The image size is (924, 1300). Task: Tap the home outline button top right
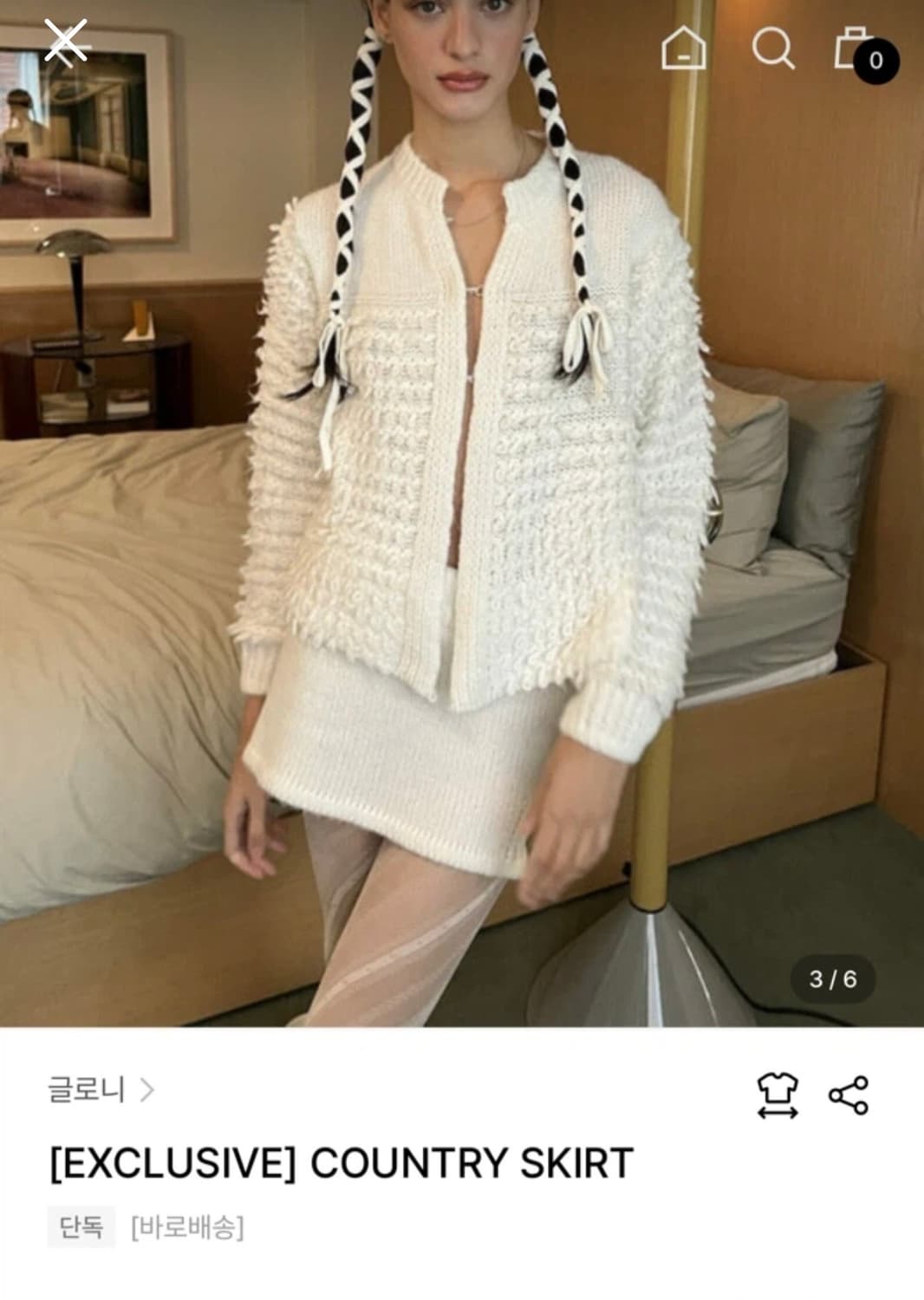pos(684,54)
